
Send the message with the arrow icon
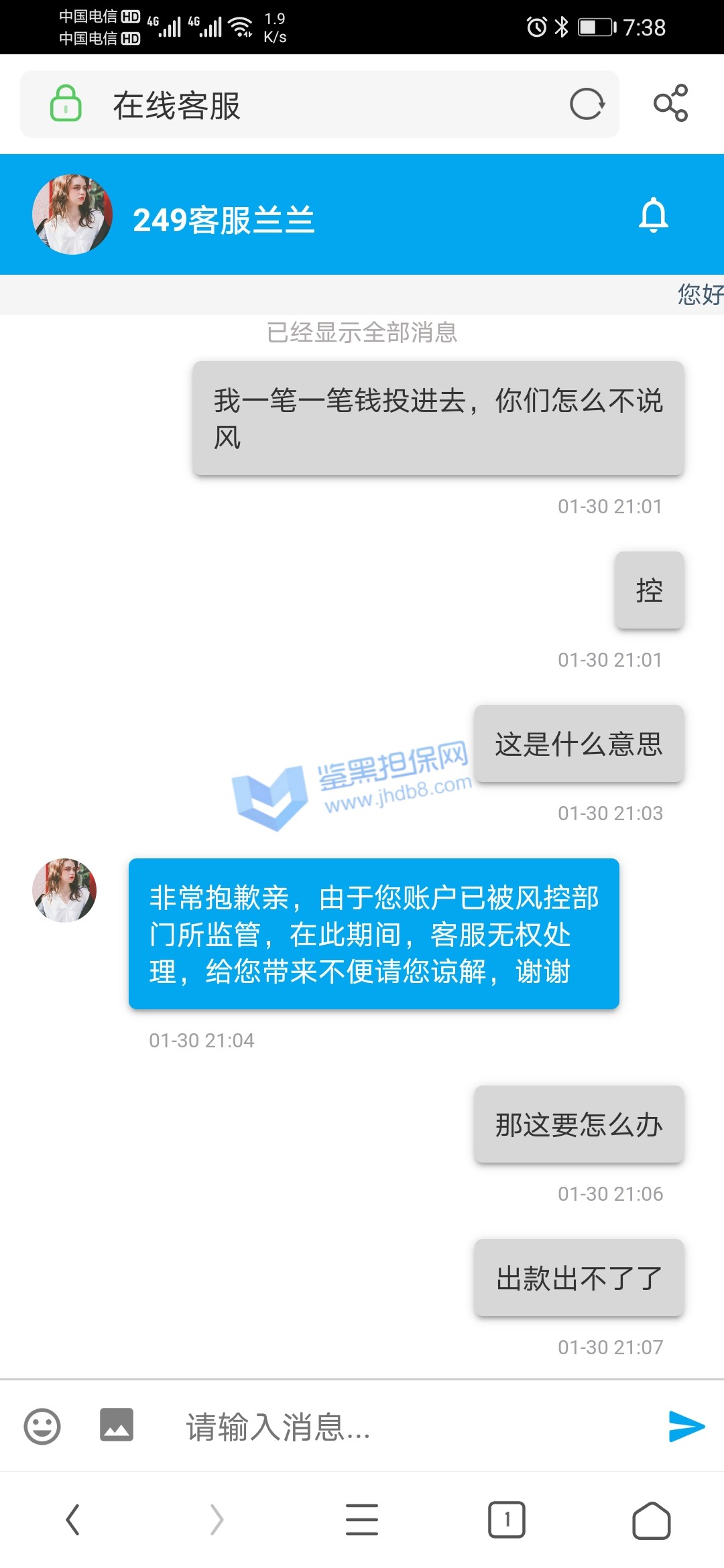pyautogui.click(x=686, y=1426)
